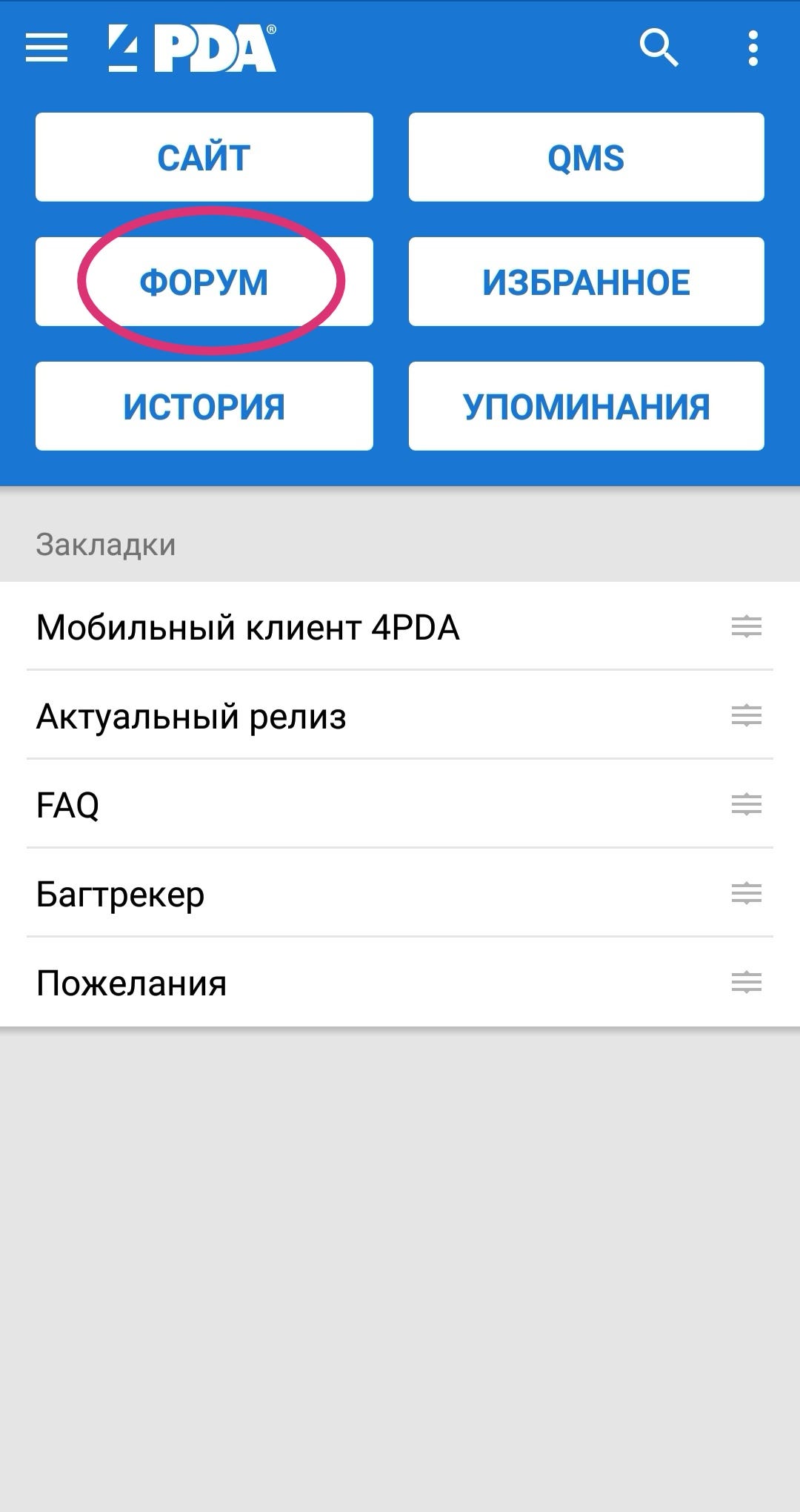800x1512 pixels.
Task: Open the hamburger drawer menu
Action: pos(47,48)
